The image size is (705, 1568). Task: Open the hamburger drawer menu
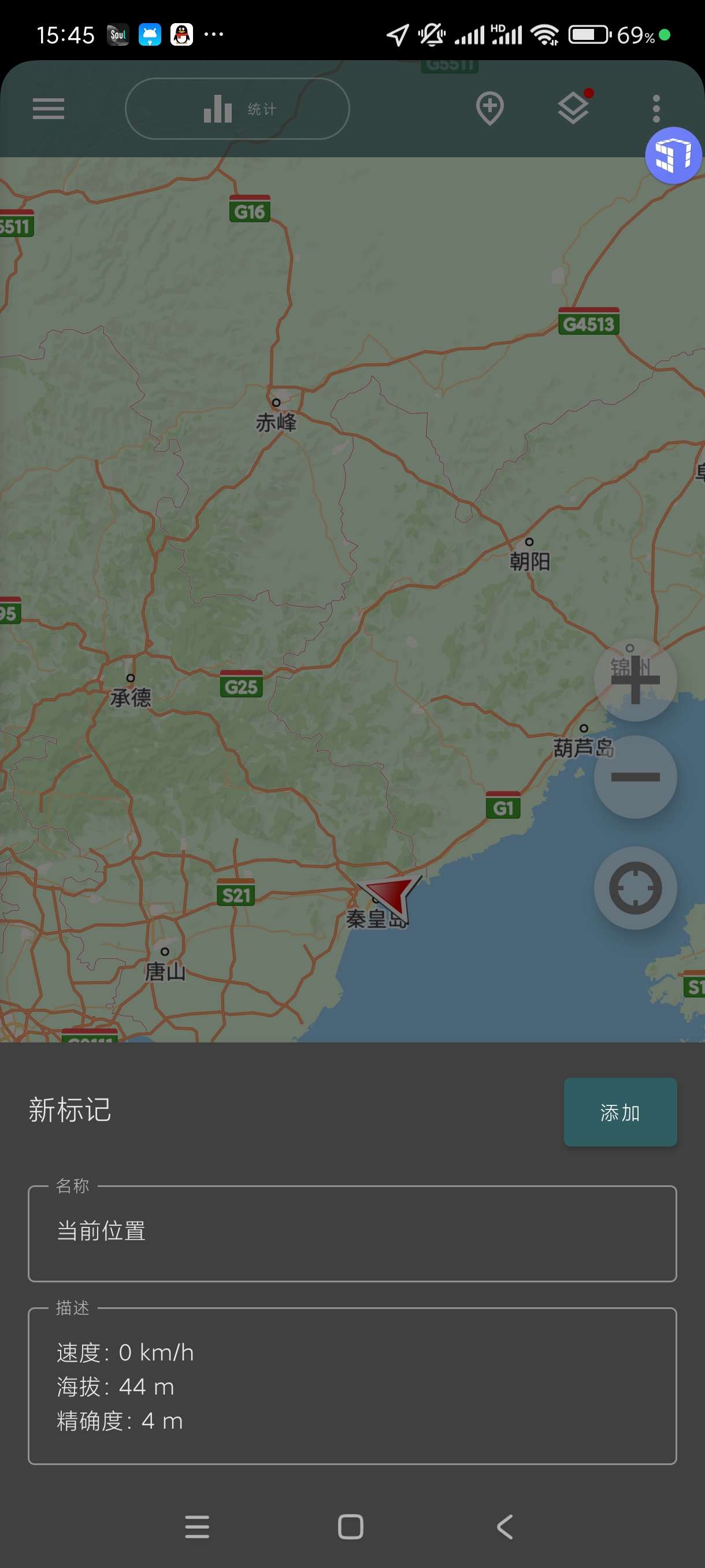point(48,109)
